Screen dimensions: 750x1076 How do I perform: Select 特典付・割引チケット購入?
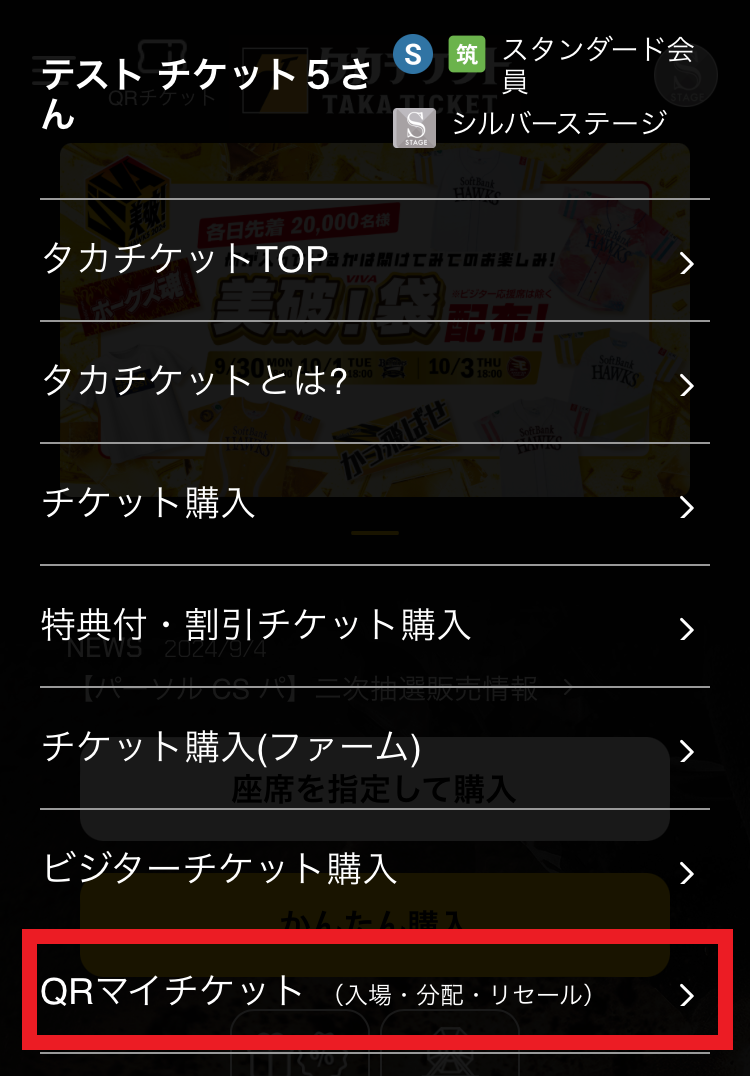(374, 627)
